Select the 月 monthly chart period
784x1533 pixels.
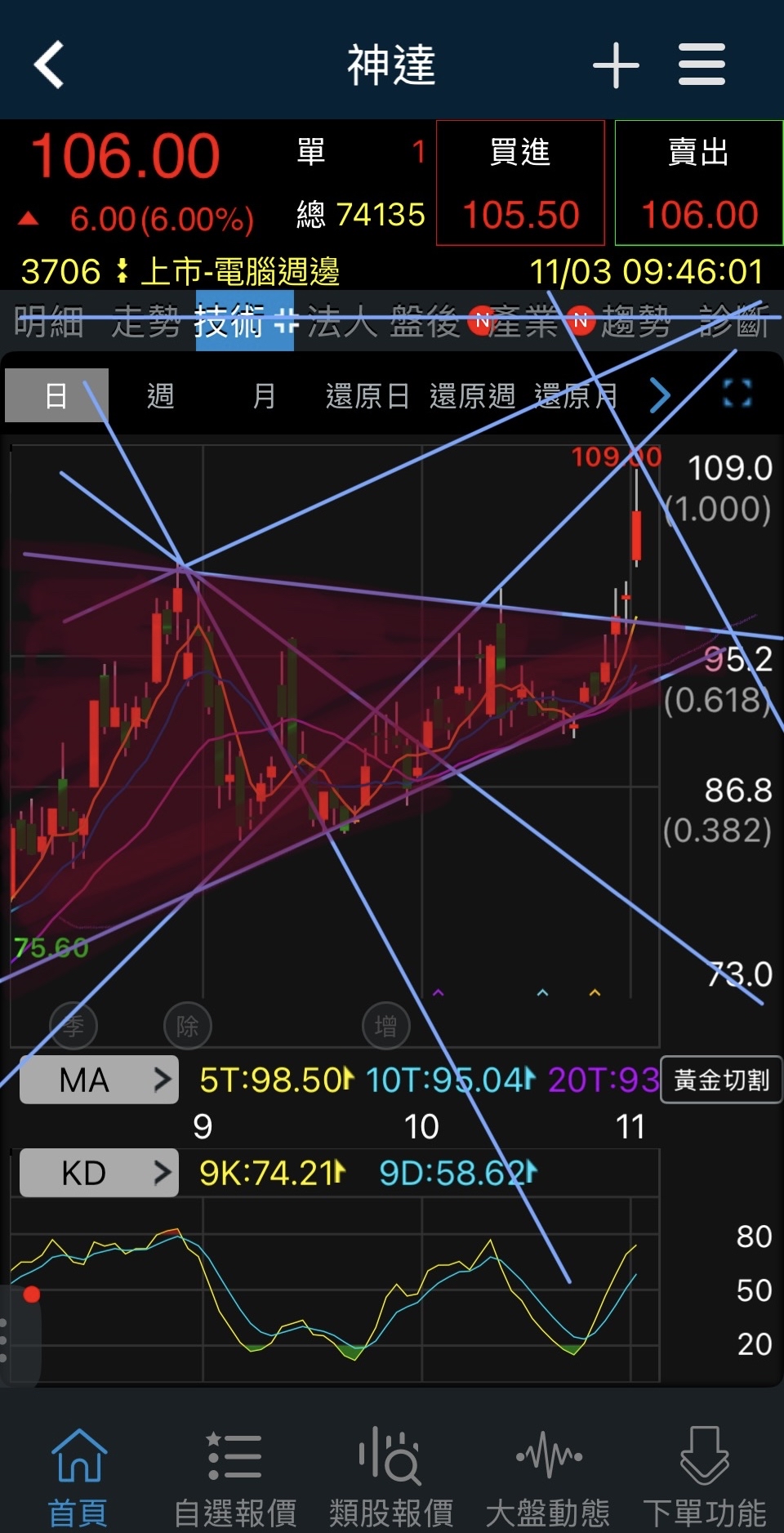[263, 396]
